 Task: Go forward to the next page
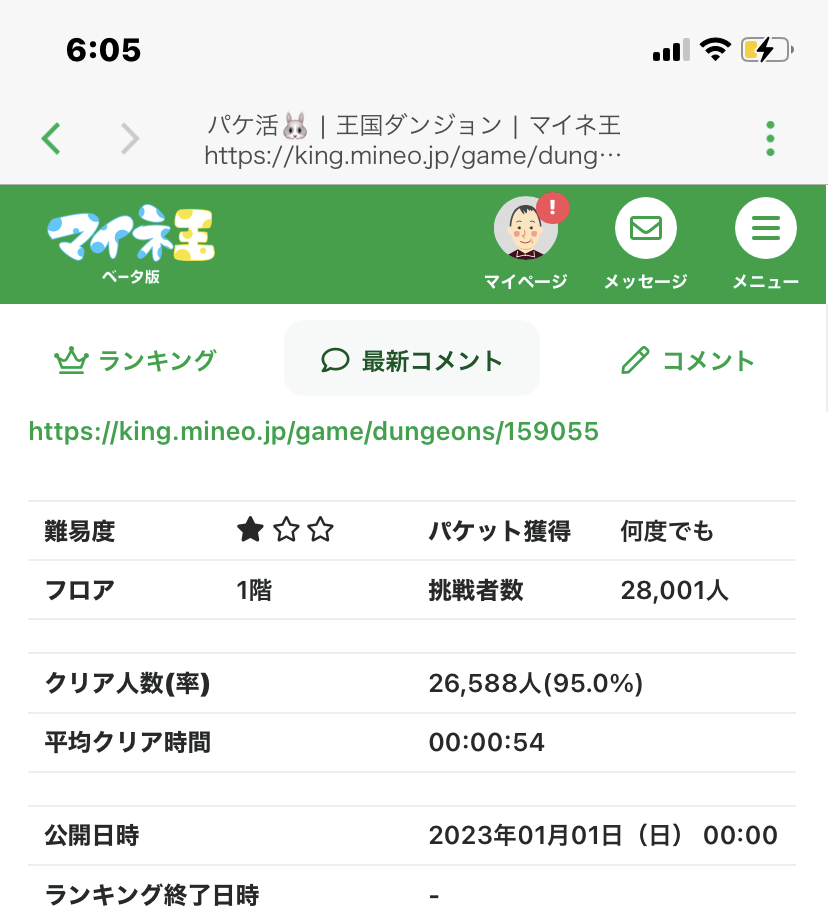[x=130, y=139]
